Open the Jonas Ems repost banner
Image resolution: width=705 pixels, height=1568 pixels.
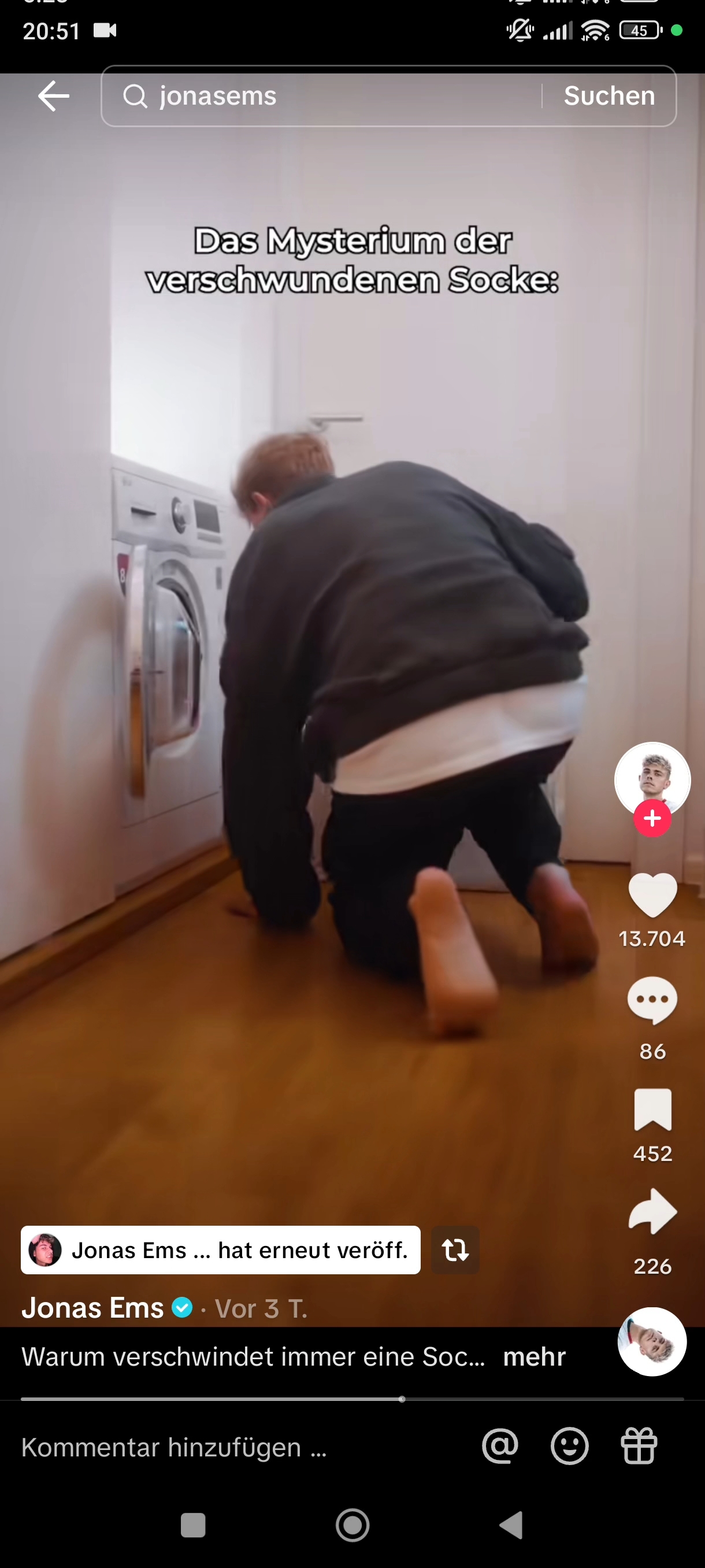[x=220, y=1249]
